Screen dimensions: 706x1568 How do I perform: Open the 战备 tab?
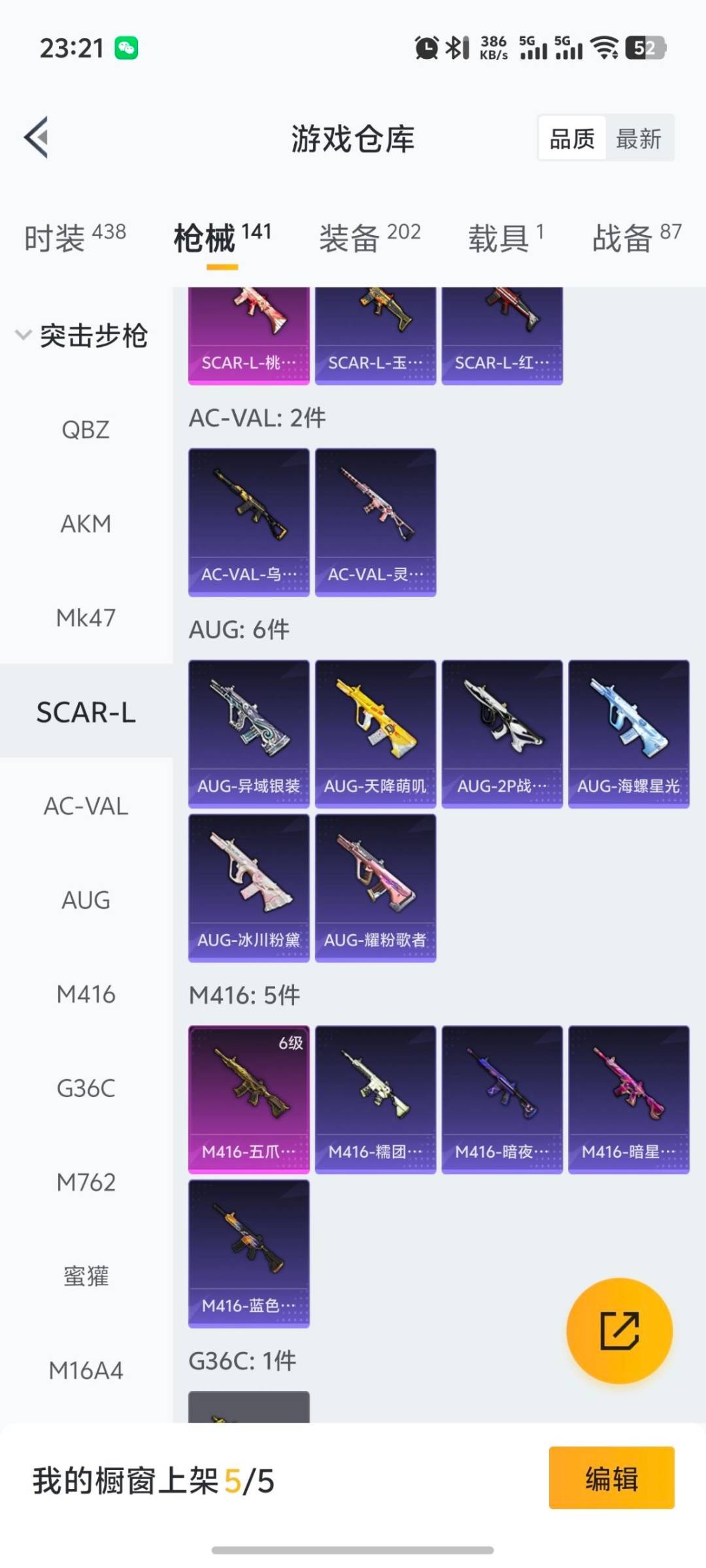point(636,237)
